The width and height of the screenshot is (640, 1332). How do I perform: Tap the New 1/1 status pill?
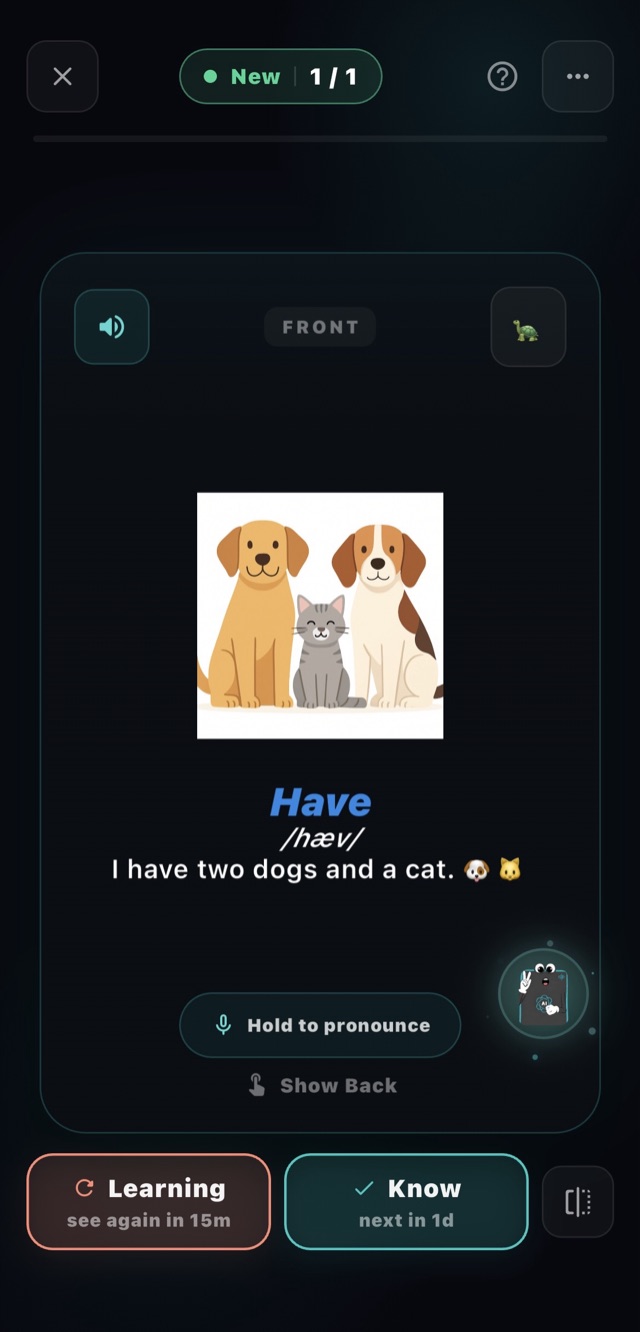coord(281,77)
